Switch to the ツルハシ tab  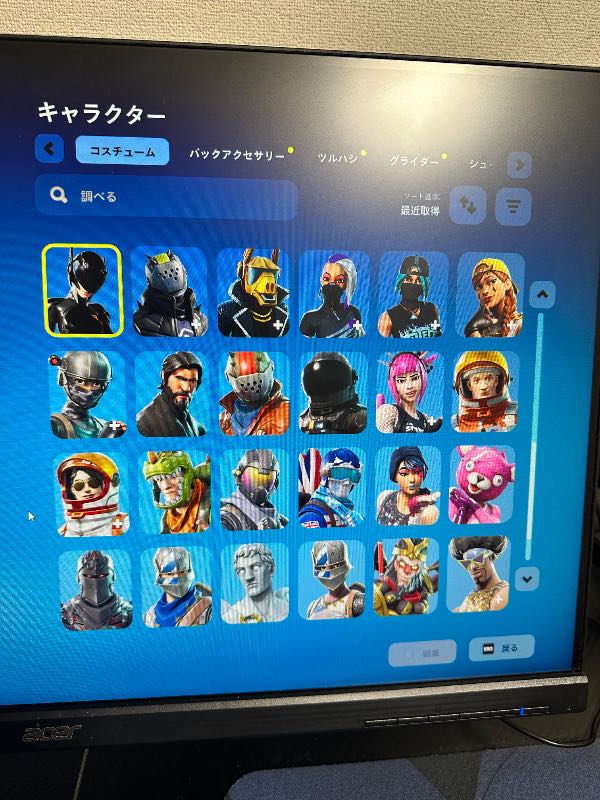338,158
